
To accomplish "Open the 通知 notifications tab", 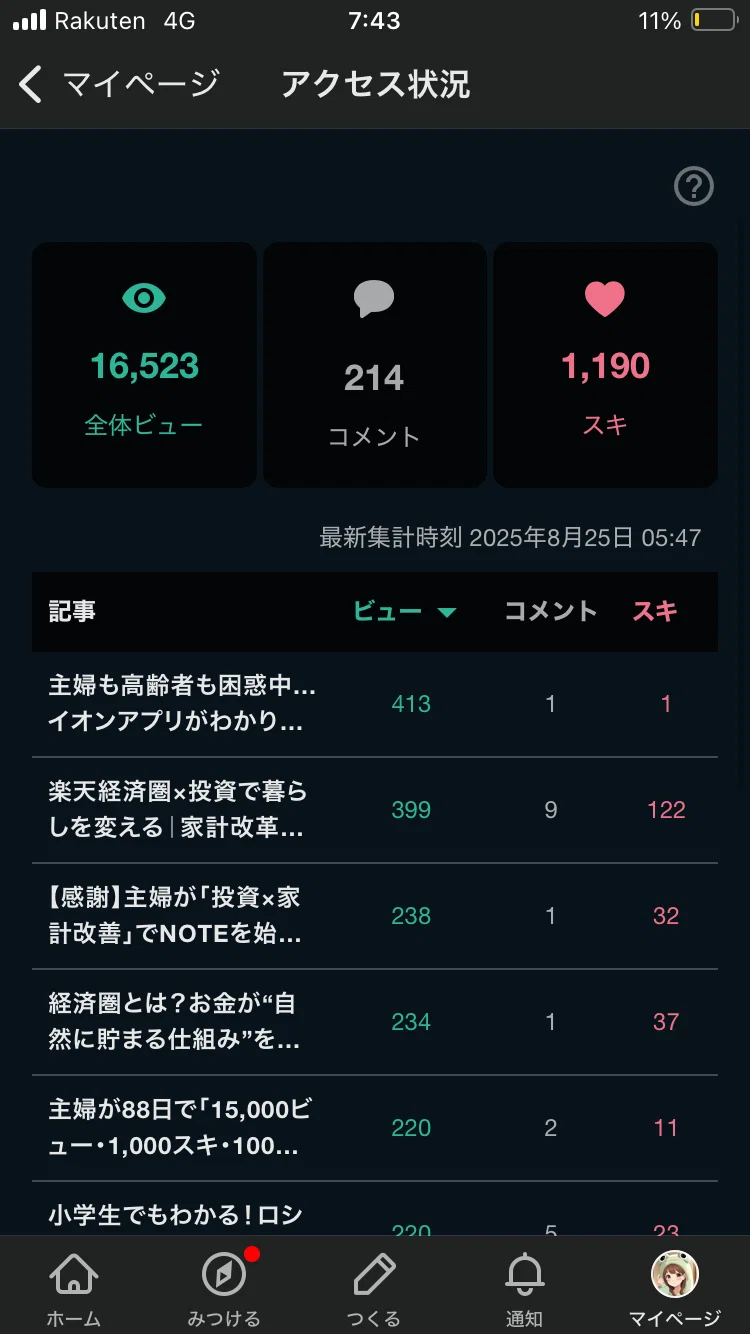I will [x=524, y=1287].
